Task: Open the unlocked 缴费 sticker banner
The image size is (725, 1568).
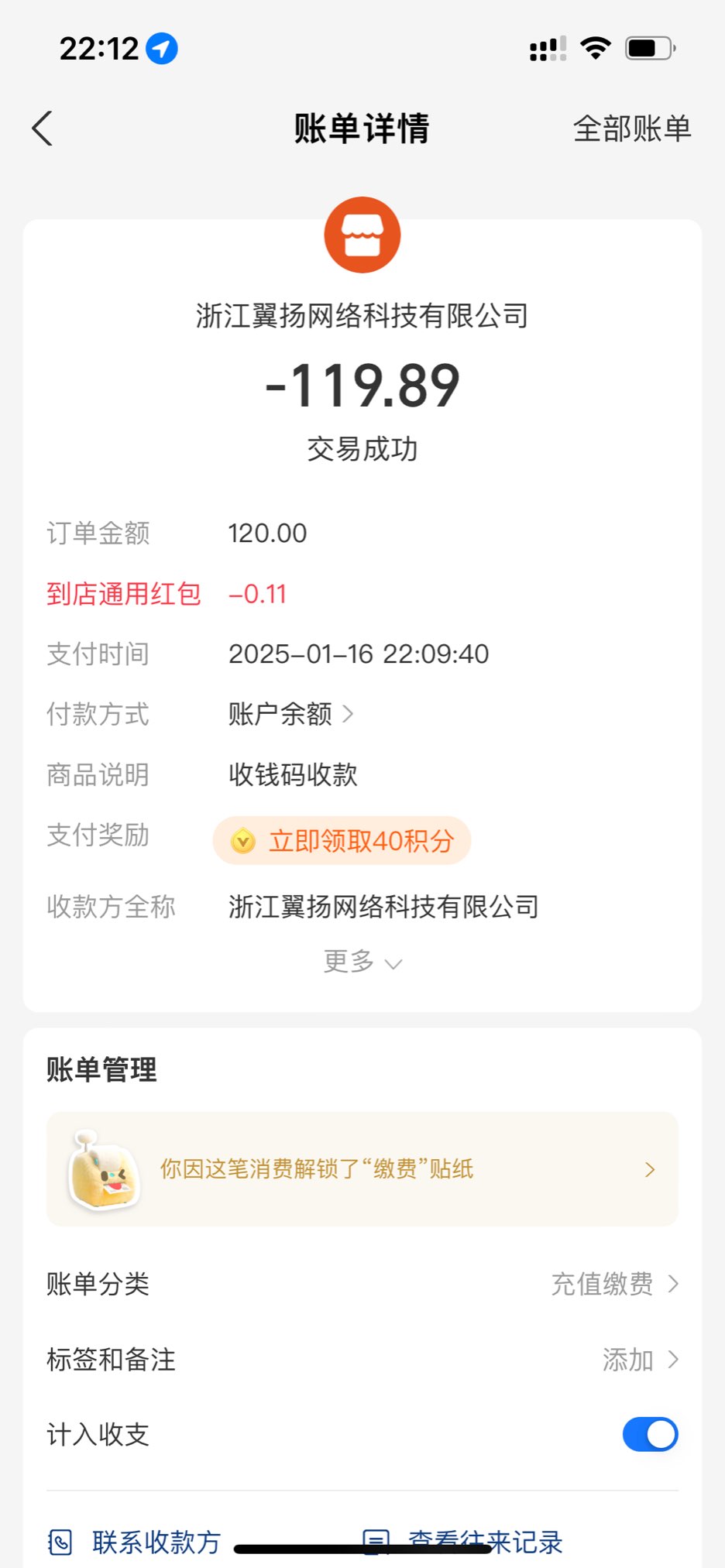Action: [362, 1169]
